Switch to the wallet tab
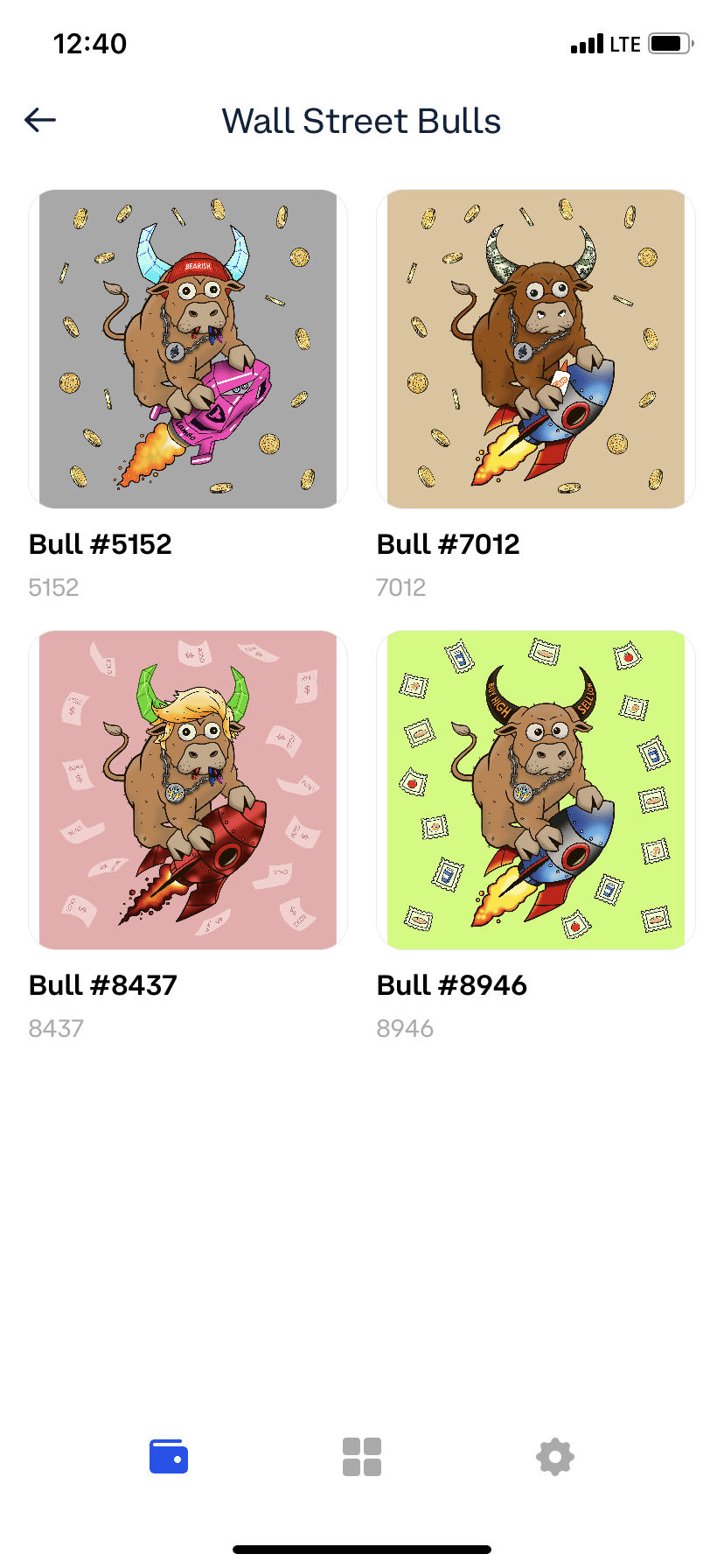Screen dimensions: 724x1568 coord(169,1457)
